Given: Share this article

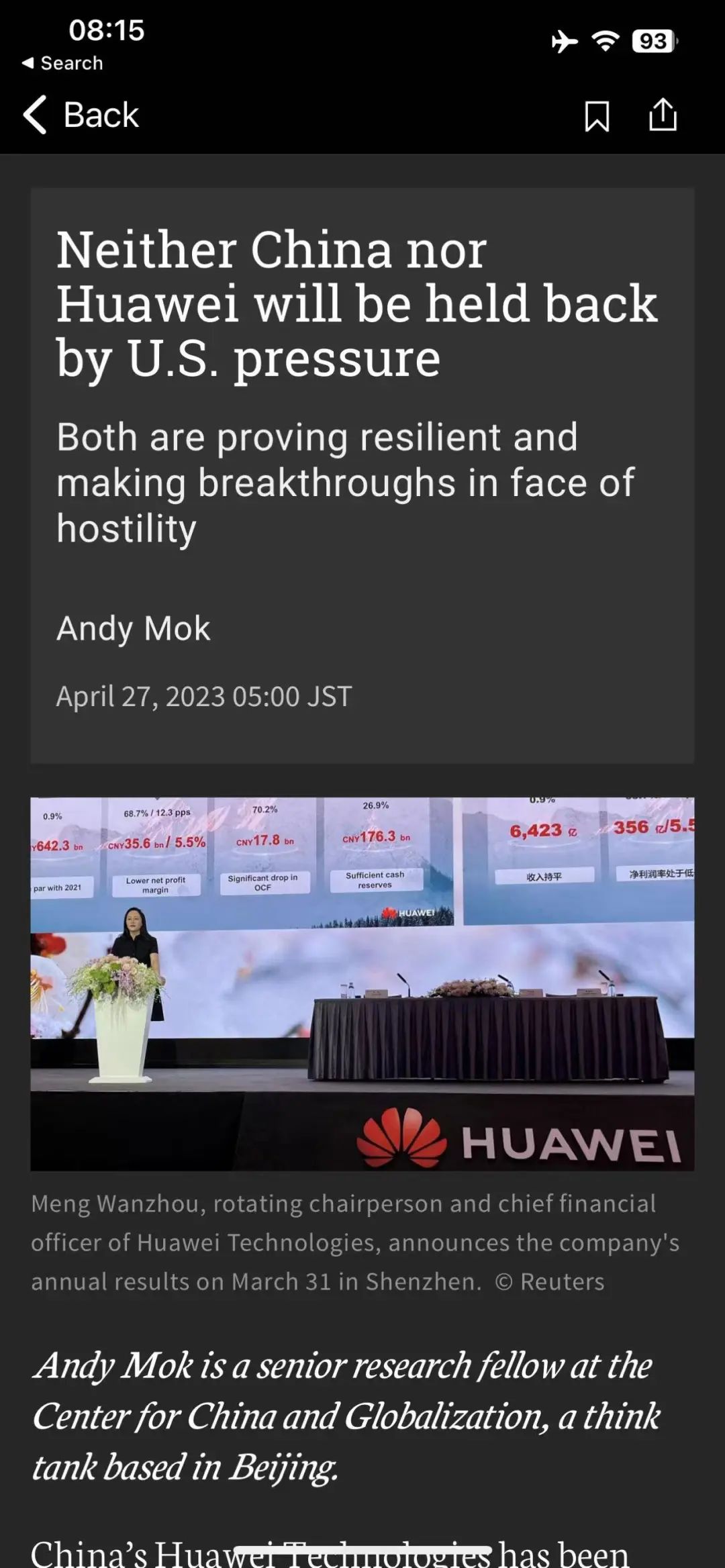Looking at the screenshot, I should click(x=663, y=114).
